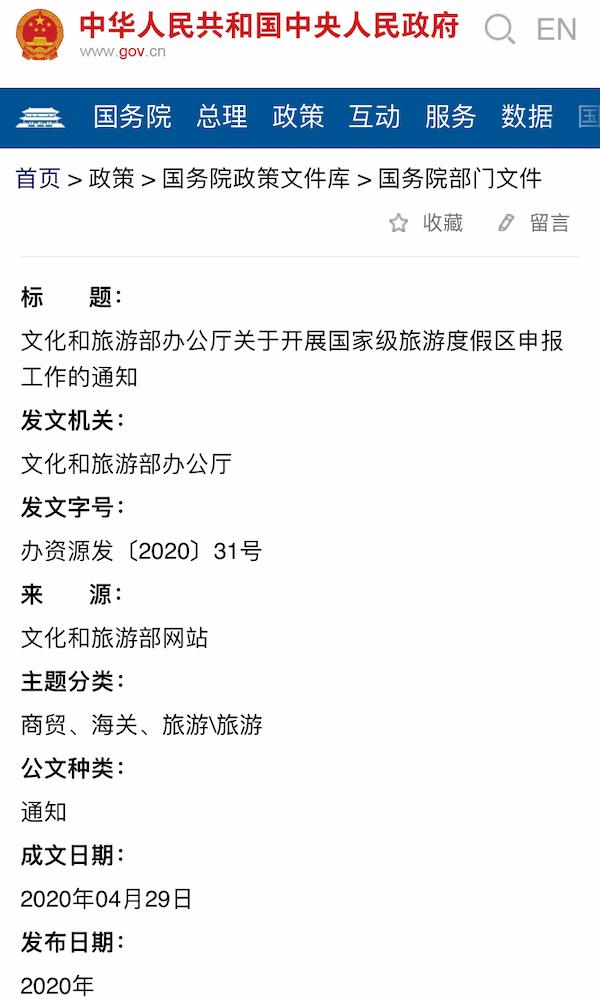The width and height of the screenshot is (600, 999).
Task: Open 国务院部门文件 breadcrumb link
Action: pyautogui.click(x=460, y=178)
